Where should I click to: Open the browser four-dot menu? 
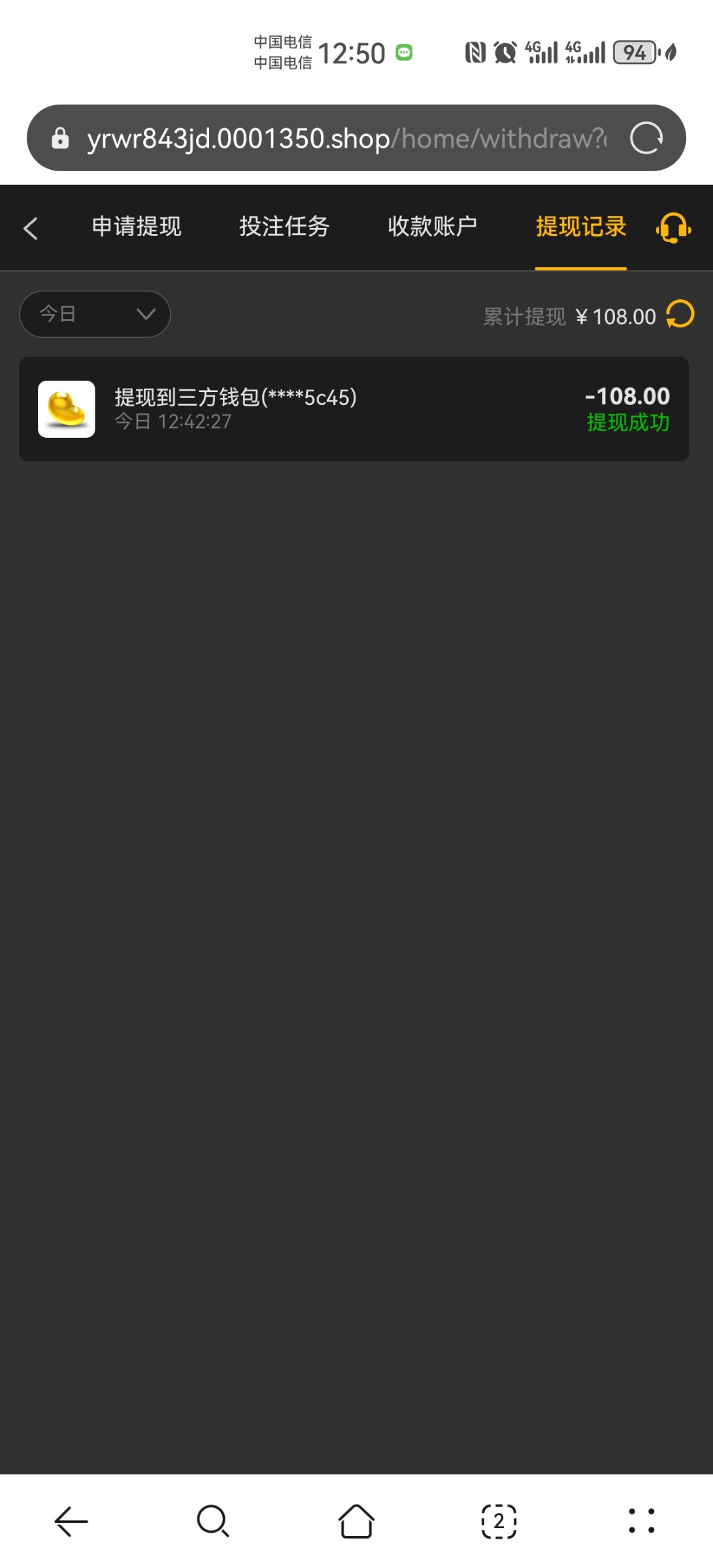point(641,1521)
